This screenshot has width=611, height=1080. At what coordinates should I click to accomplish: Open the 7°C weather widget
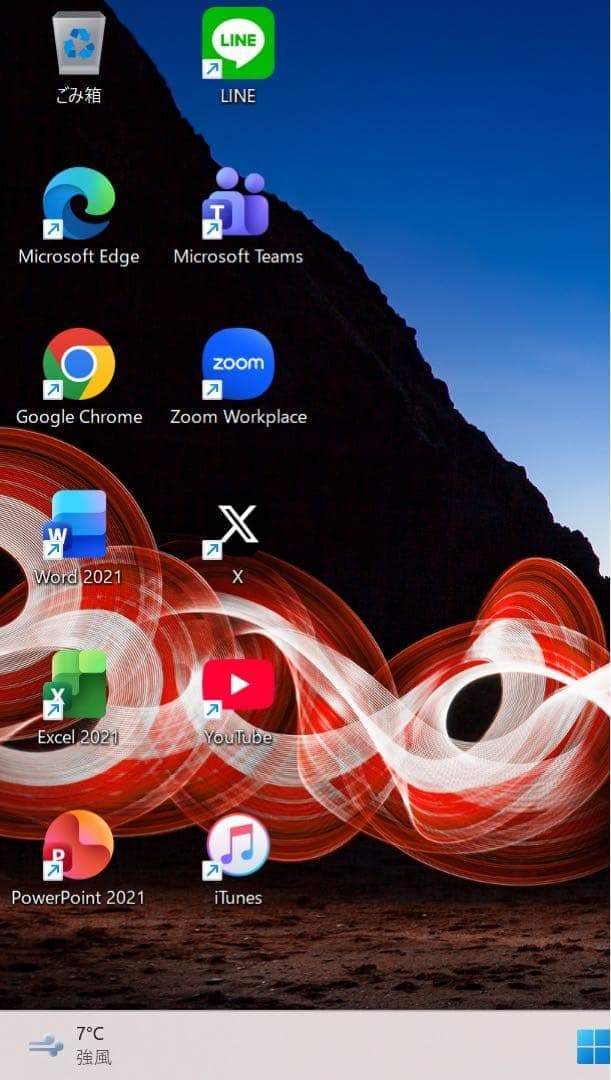point(70,1045)
